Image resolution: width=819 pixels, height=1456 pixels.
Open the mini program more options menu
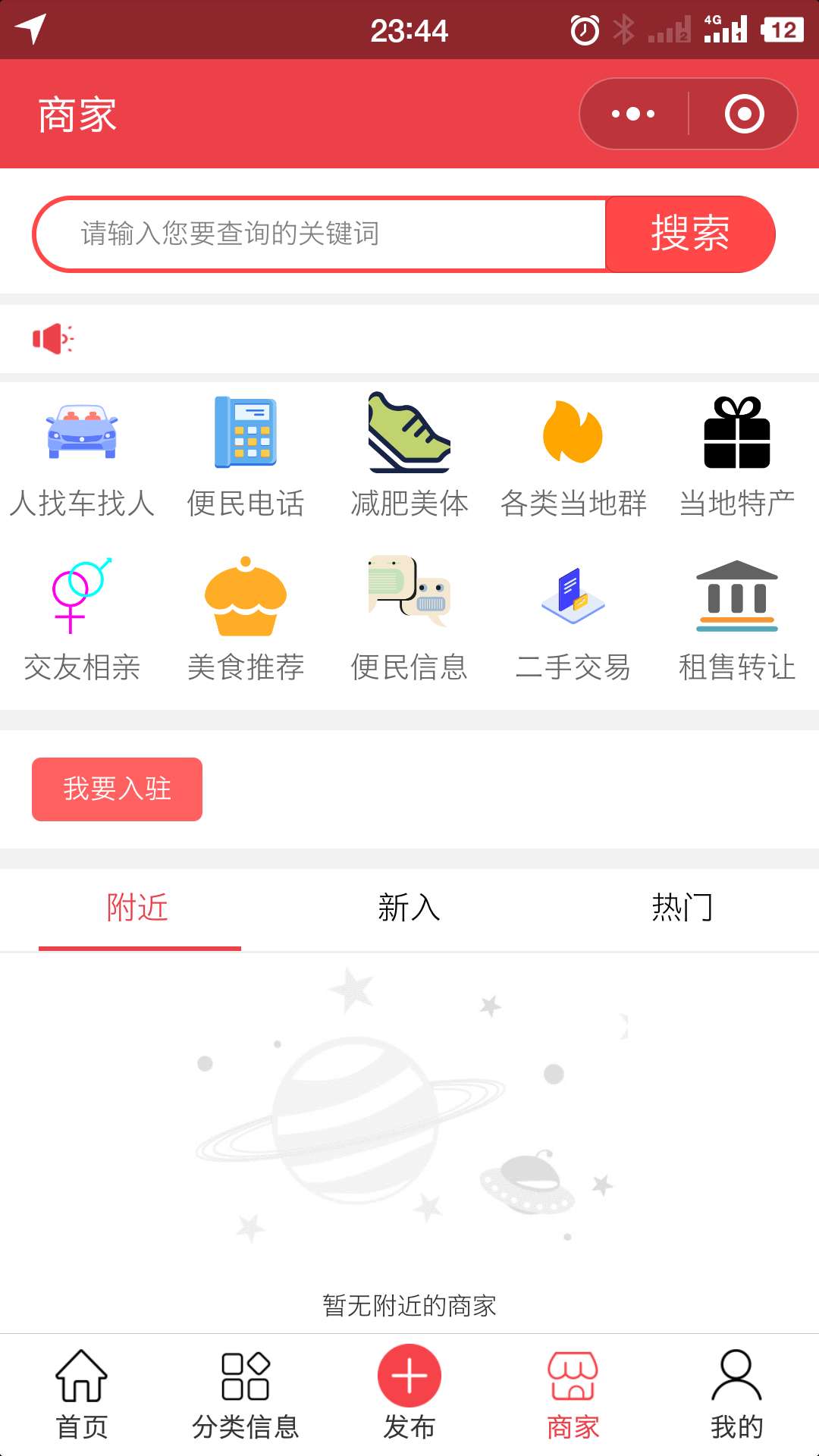tap(634, 114)
